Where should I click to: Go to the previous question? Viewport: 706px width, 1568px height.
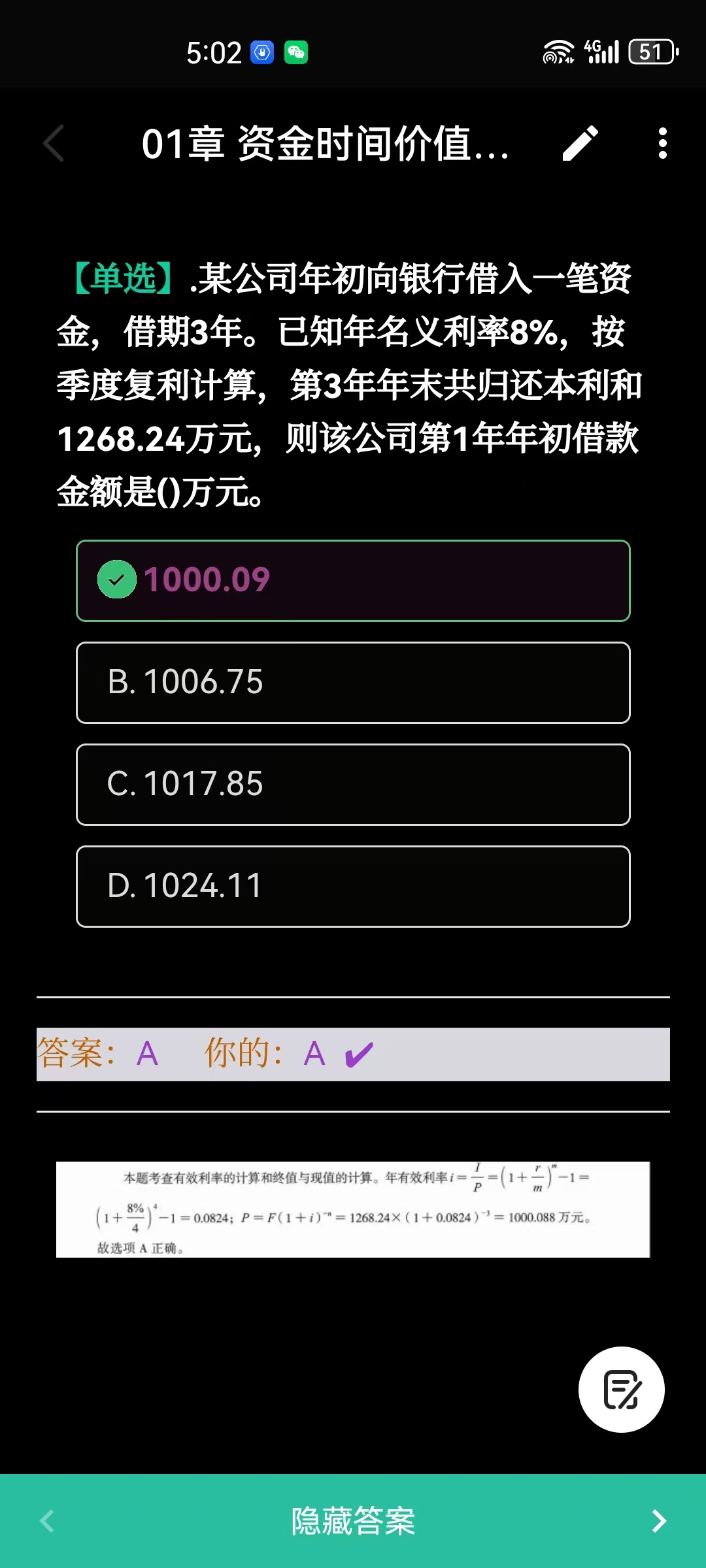coord(47,1521)
